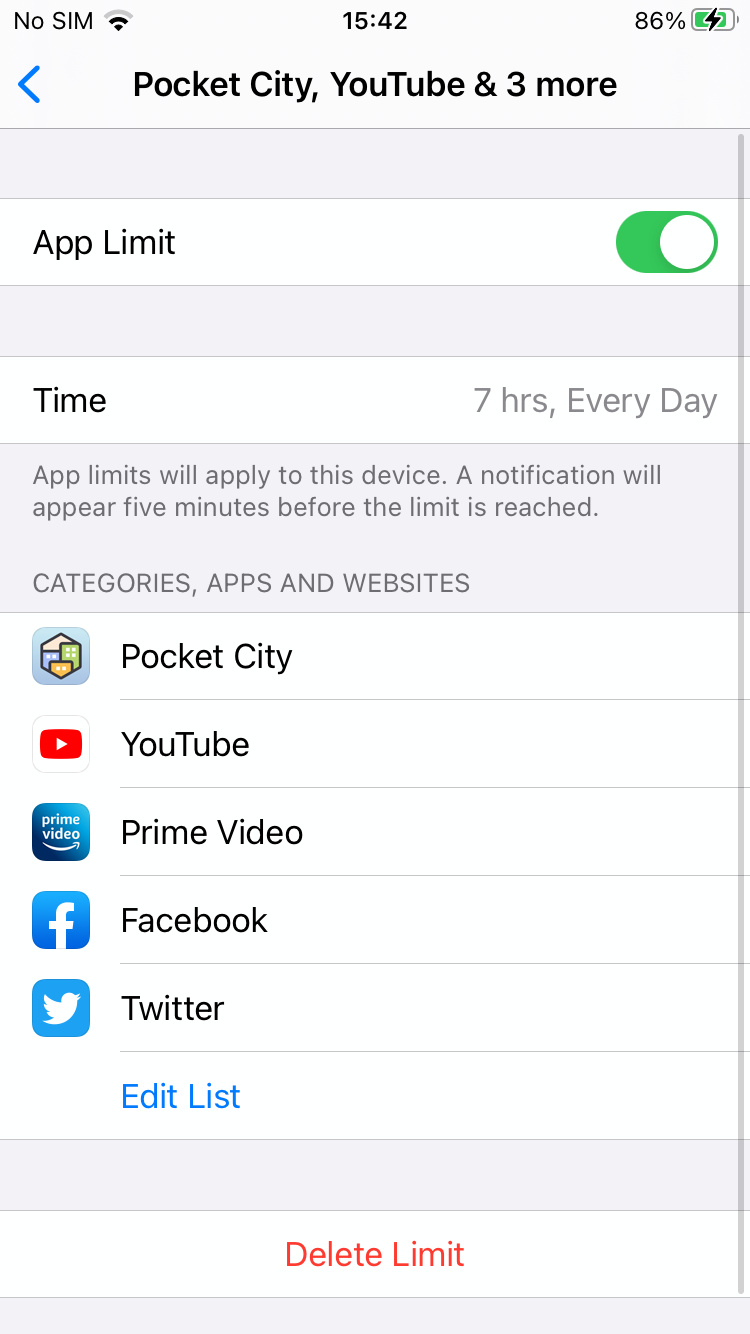Tap Edit List to change limited apps

point(180,1096)
